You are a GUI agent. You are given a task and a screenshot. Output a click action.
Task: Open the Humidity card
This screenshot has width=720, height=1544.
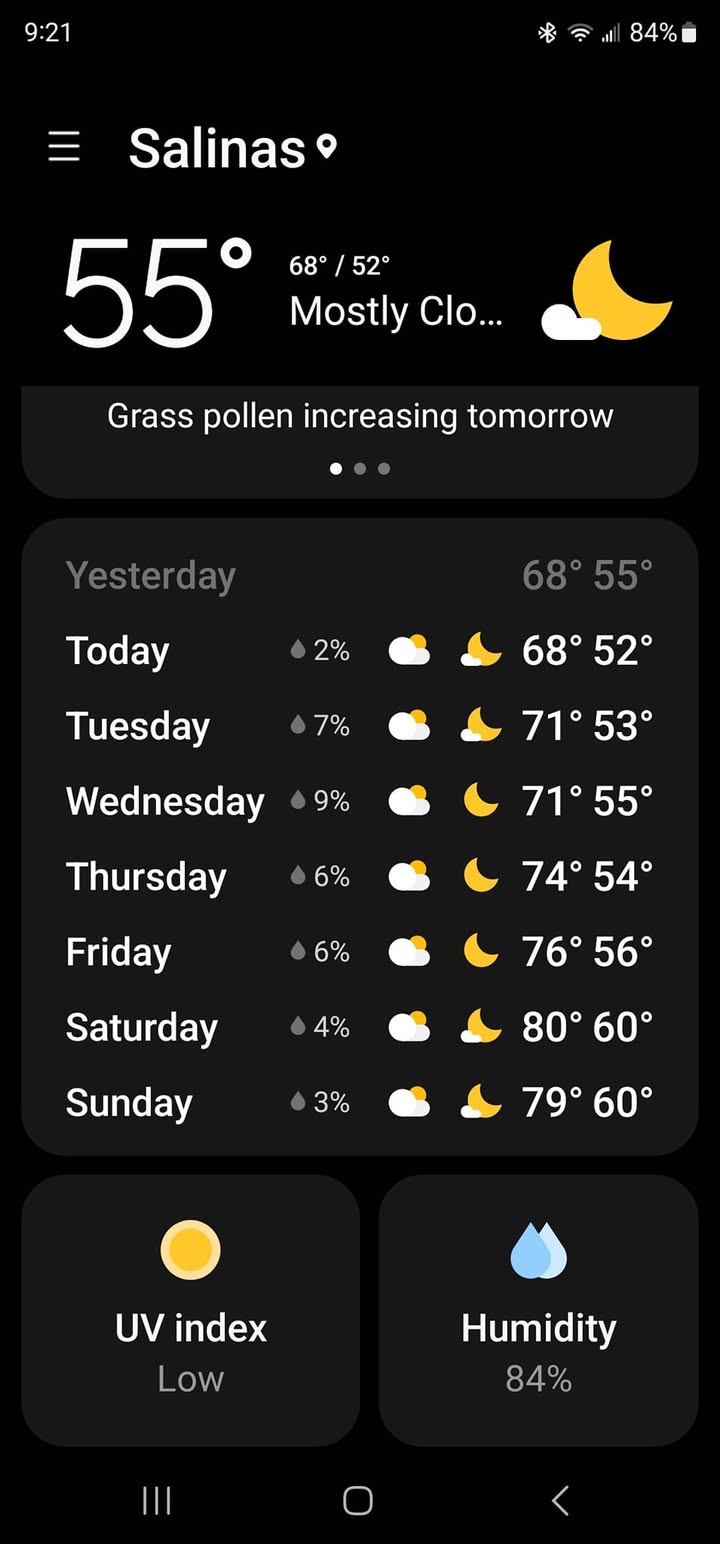pos(539,1310)
